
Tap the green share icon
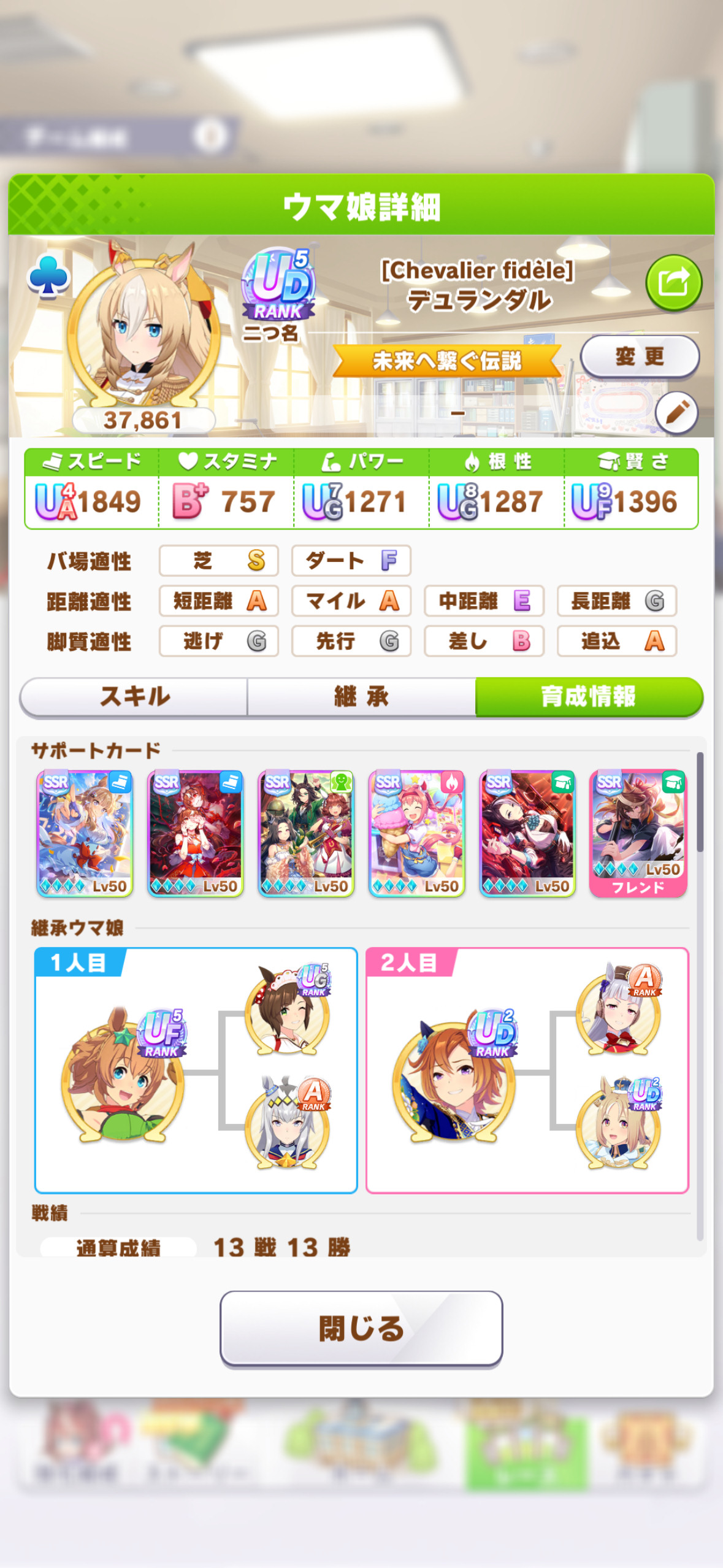click(673, 282)
